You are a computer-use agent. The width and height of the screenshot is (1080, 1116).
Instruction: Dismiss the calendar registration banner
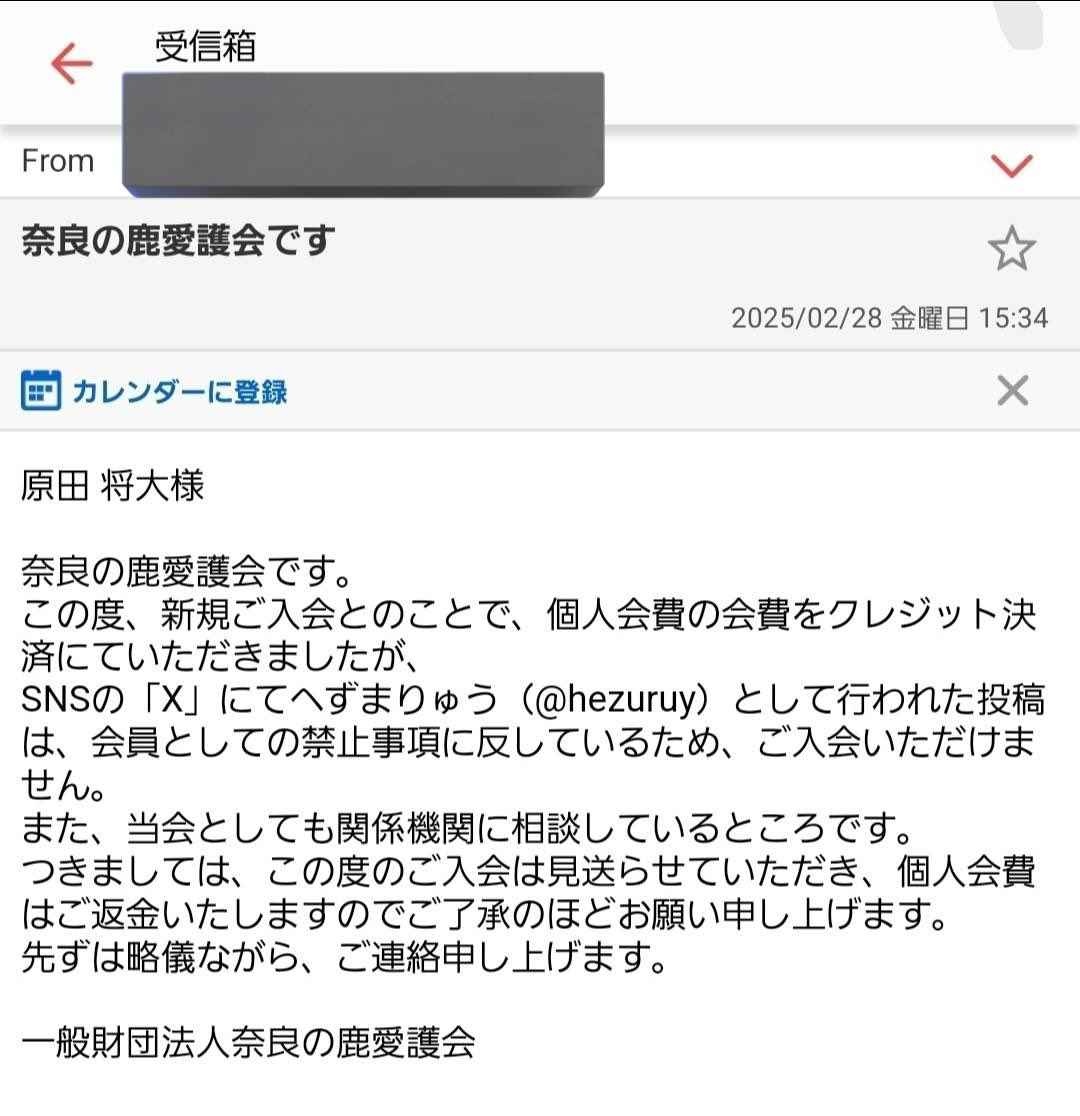click(1012, 391)
